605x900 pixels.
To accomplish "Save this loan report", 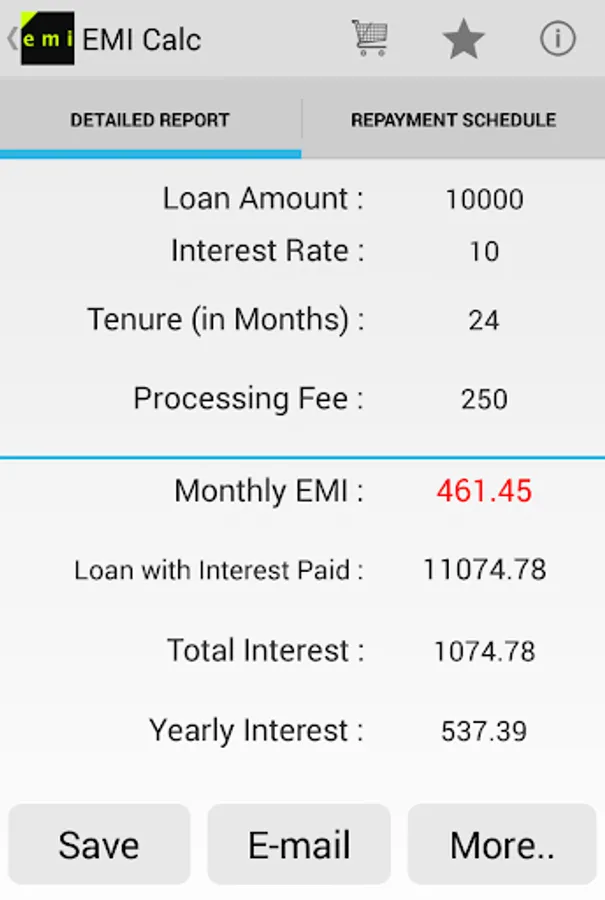I will click(x=99, y=845).
